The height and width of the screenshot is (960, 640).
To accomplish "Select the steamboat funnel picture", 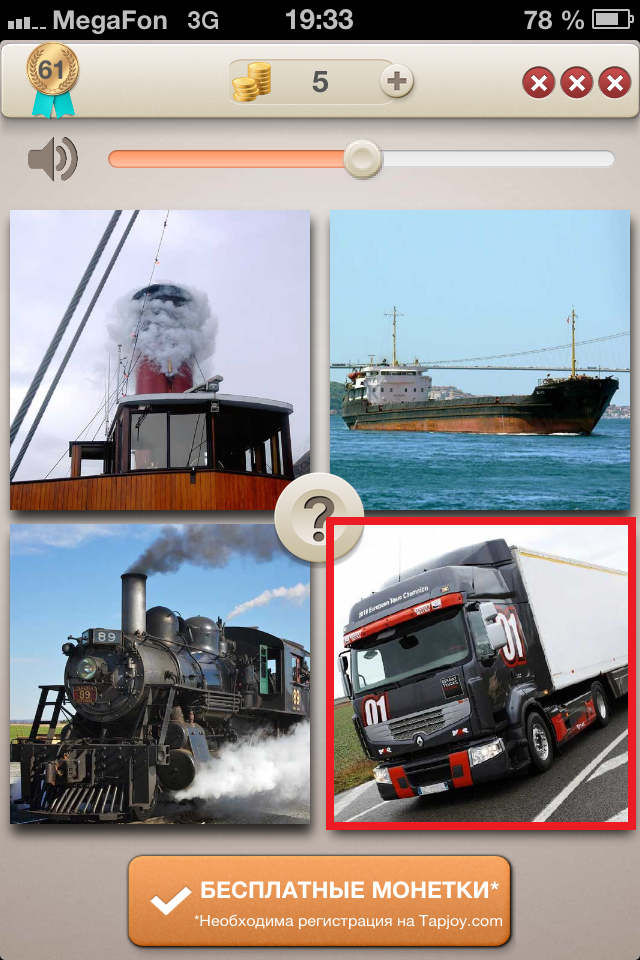I will [x=160, y=360].
